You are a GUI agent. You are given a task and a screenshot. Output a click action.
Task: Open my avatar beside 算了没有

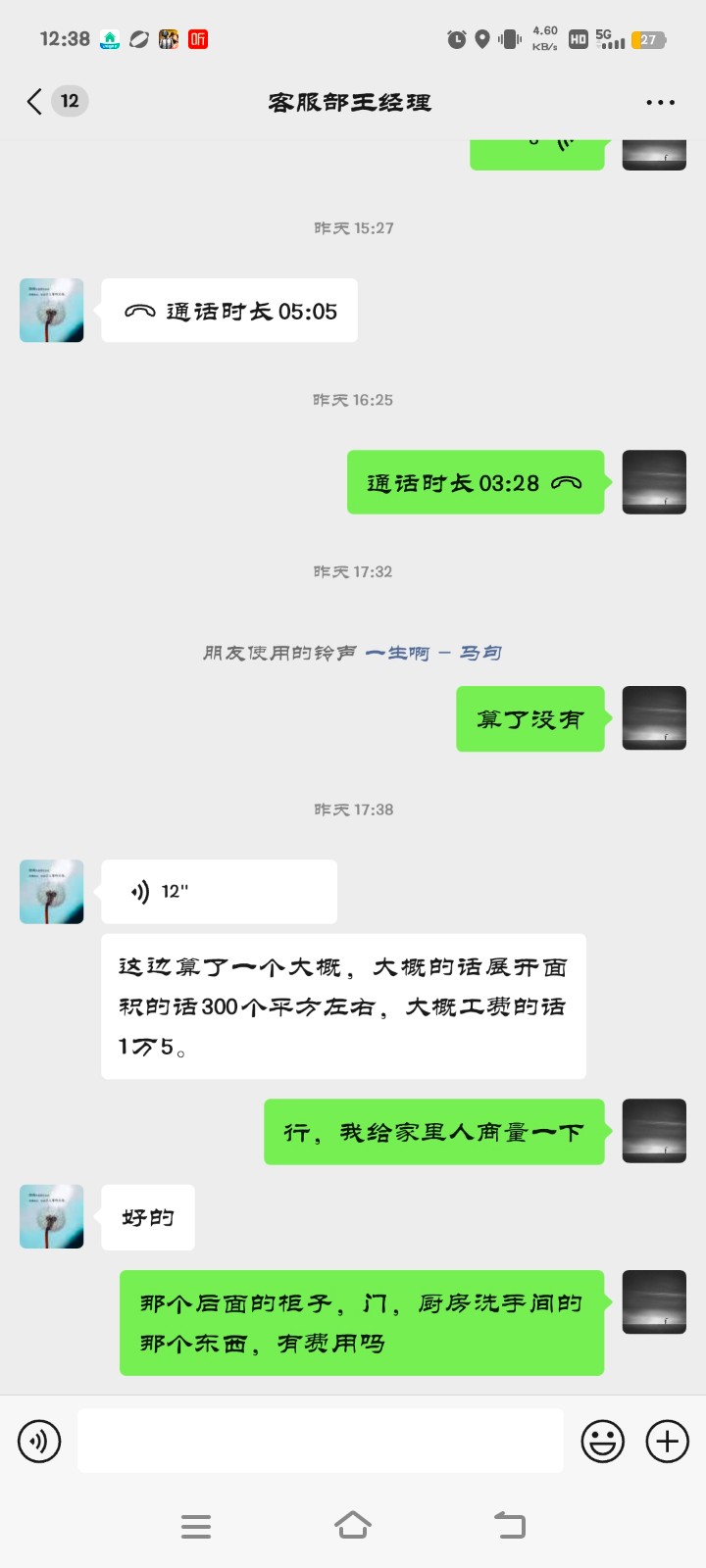point(654,718)
